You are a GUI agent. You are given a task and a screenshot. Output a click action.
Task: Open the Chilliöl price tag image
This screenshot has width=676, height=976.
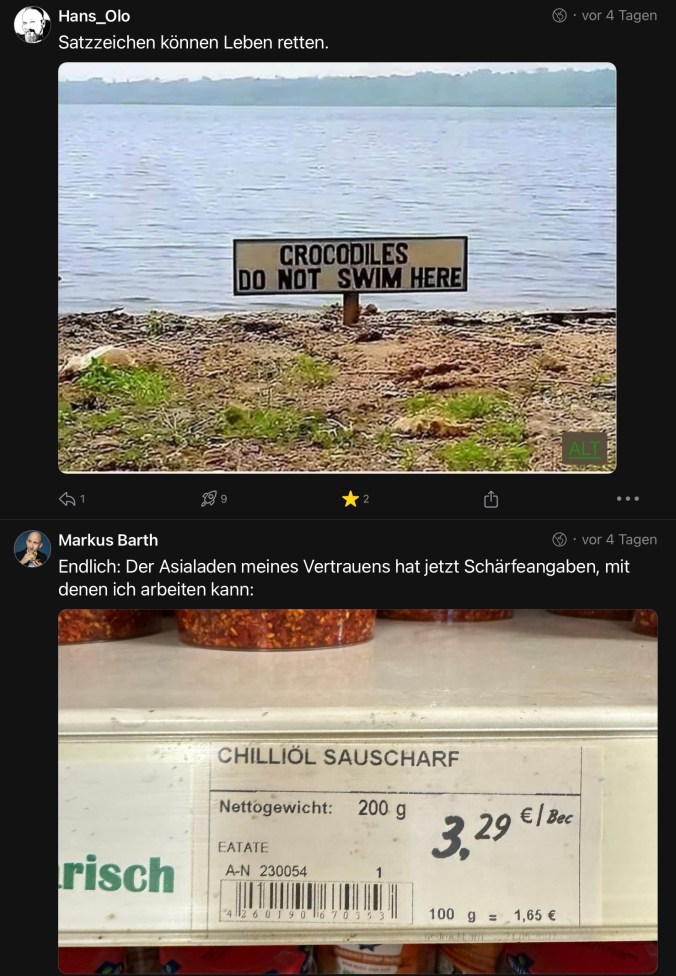(x=357, y=790)
